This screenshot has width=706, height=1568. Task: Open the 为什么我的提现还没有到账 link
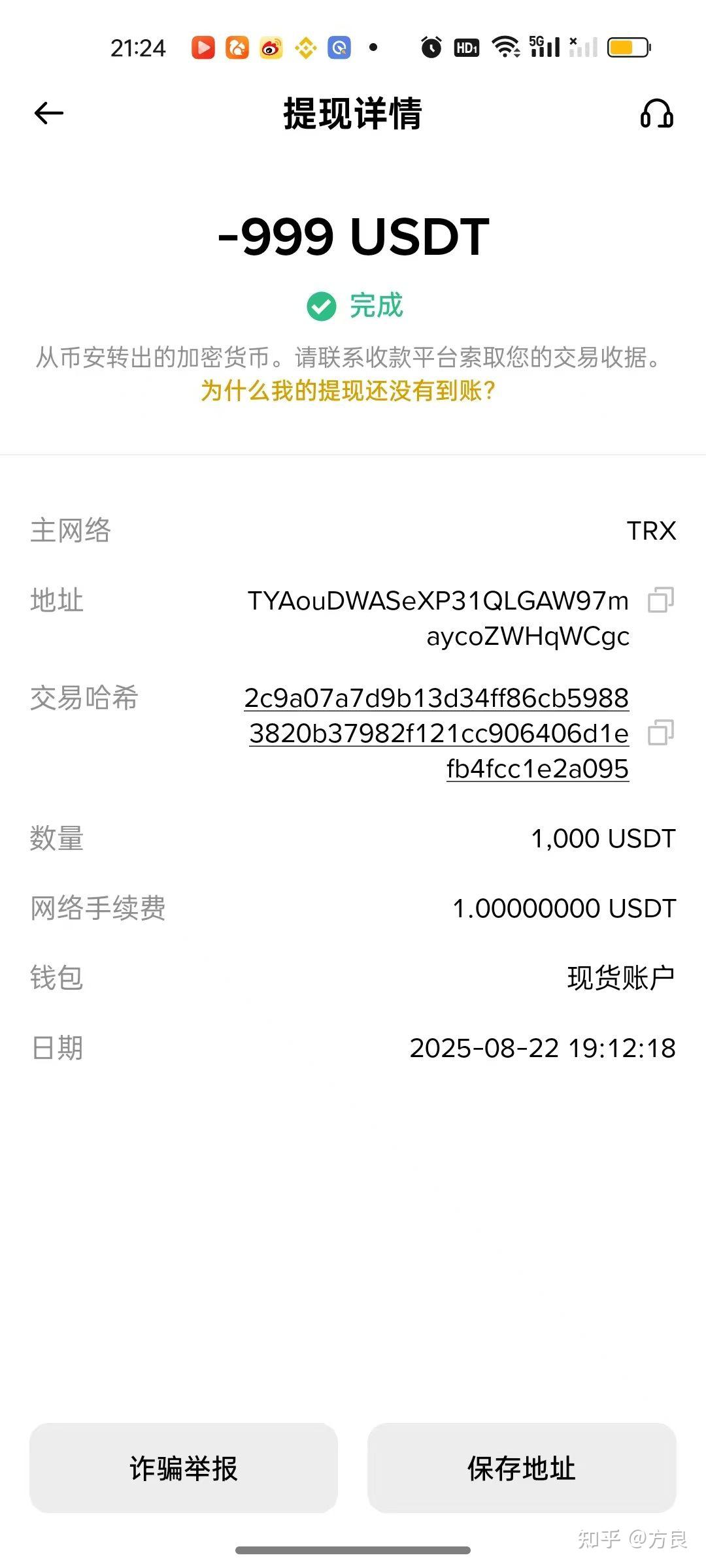tap(348, 391)
